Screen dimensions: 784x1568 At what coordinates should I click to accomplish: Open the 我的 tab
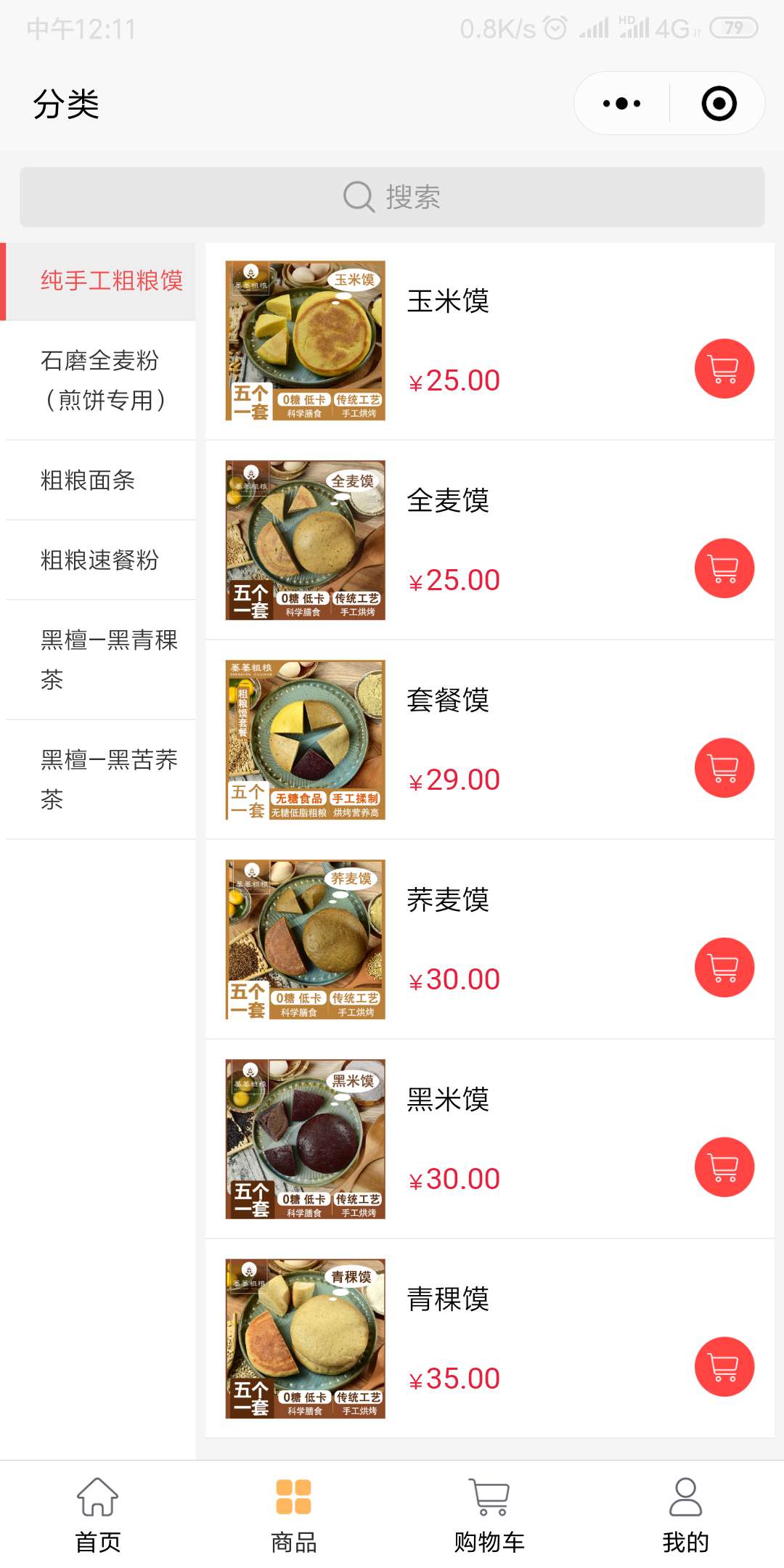685,1516
